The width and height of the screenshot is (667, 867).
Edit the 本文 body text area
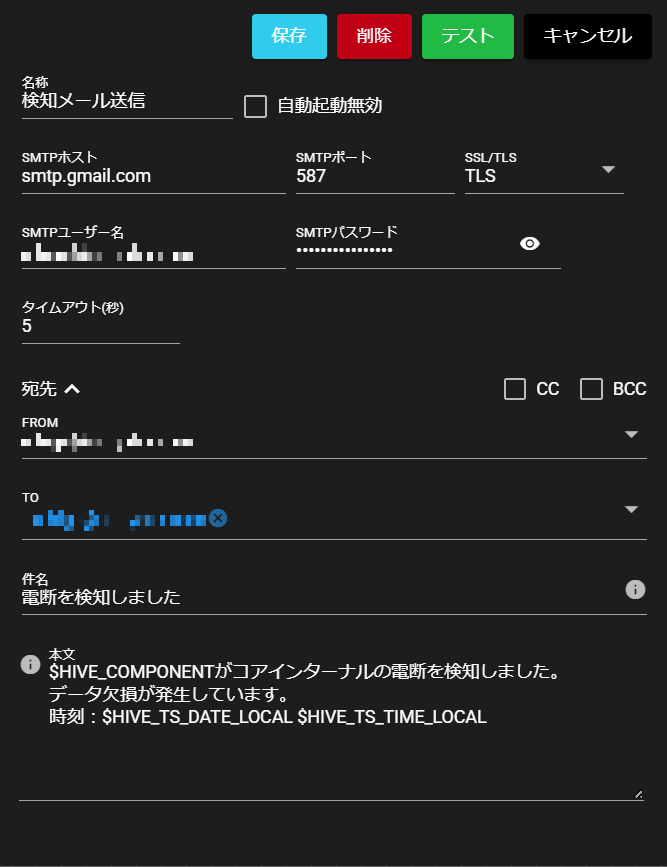click(330, 740)
